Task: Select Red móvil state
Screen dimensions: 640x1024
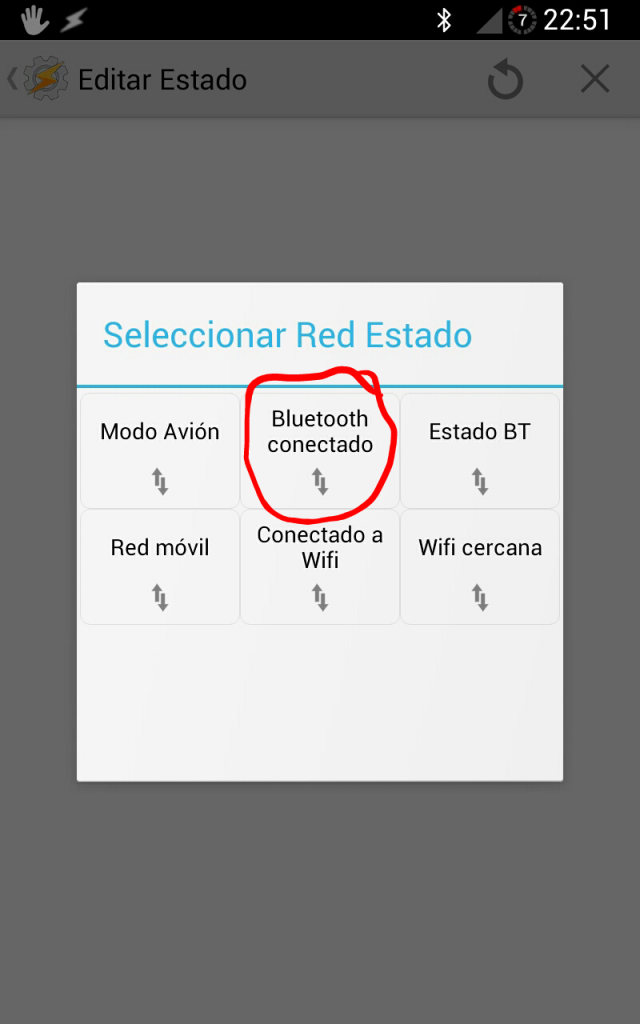Action: 160,566
